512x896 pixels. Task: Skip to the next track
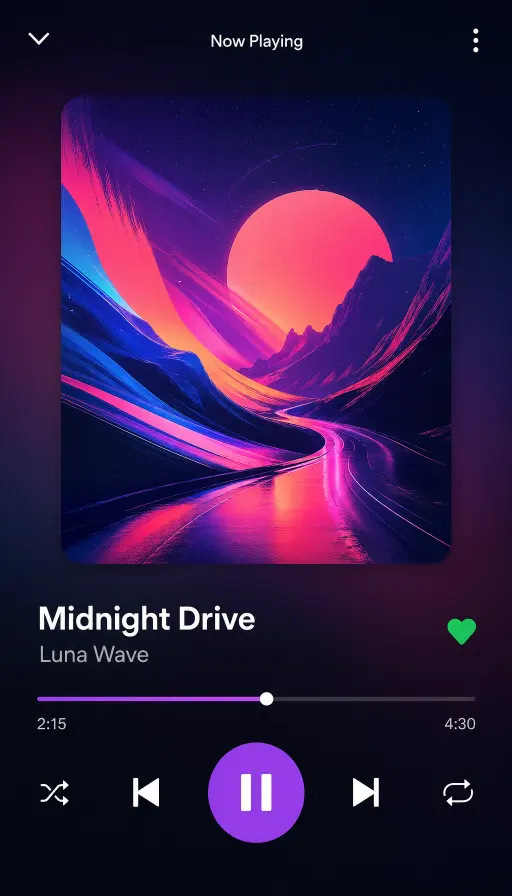[x=366, y=793]
